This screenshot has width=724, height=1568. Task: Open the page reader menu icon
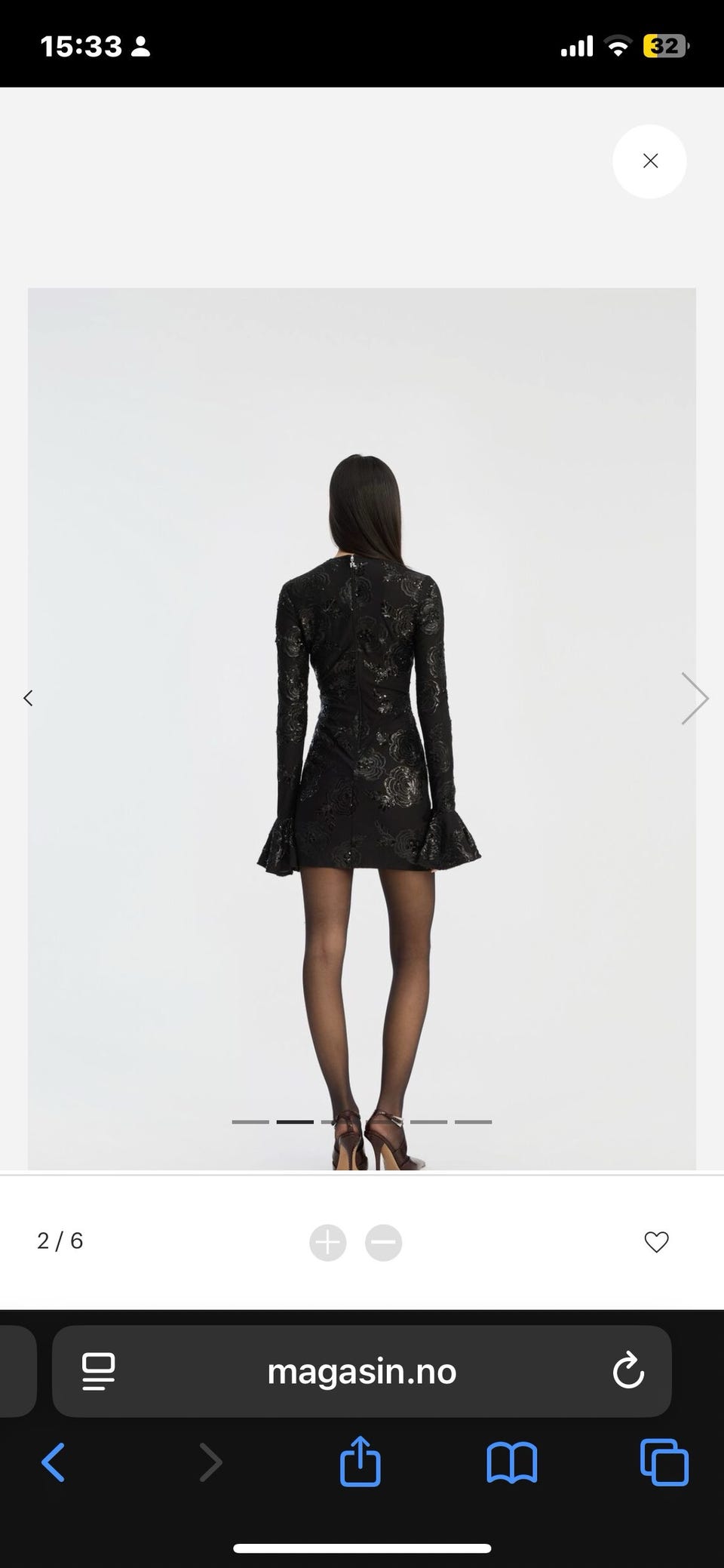click(99, 1371)
